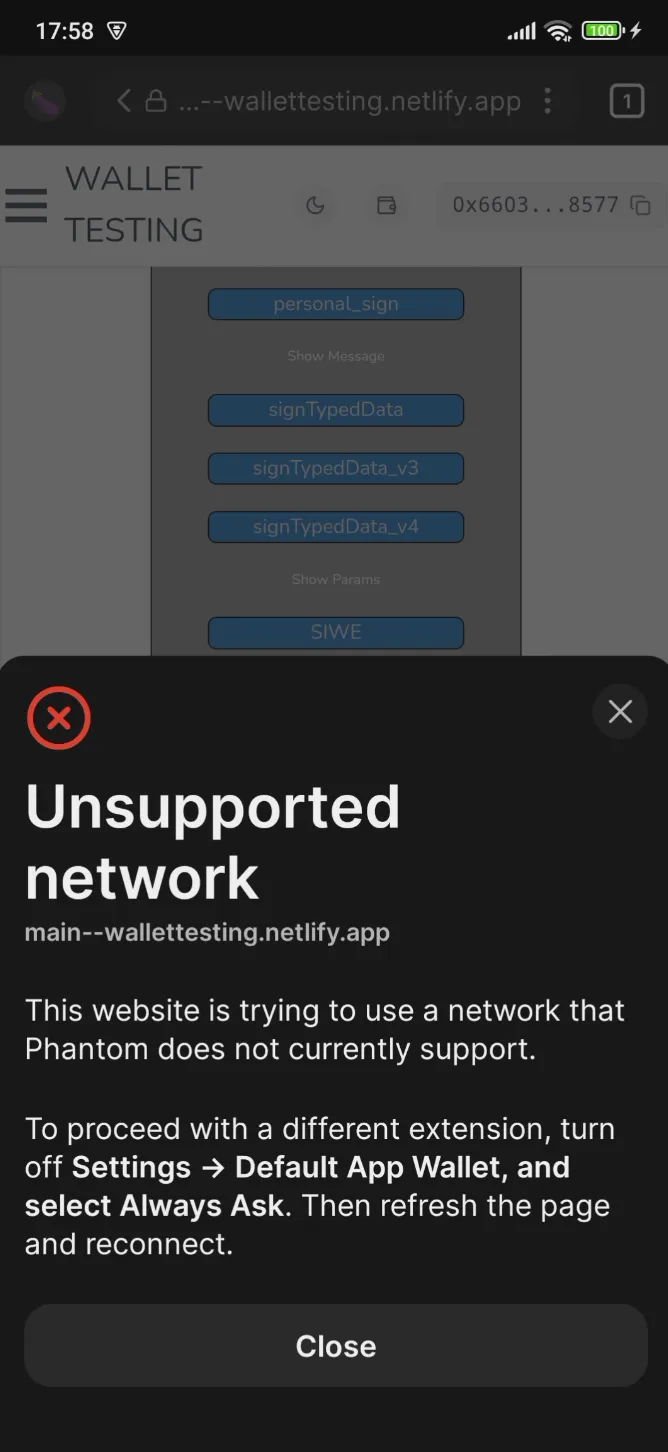Screen dimensions: 668x1452
Task: Tap the personal_sign button
Action: pos(335,304)
